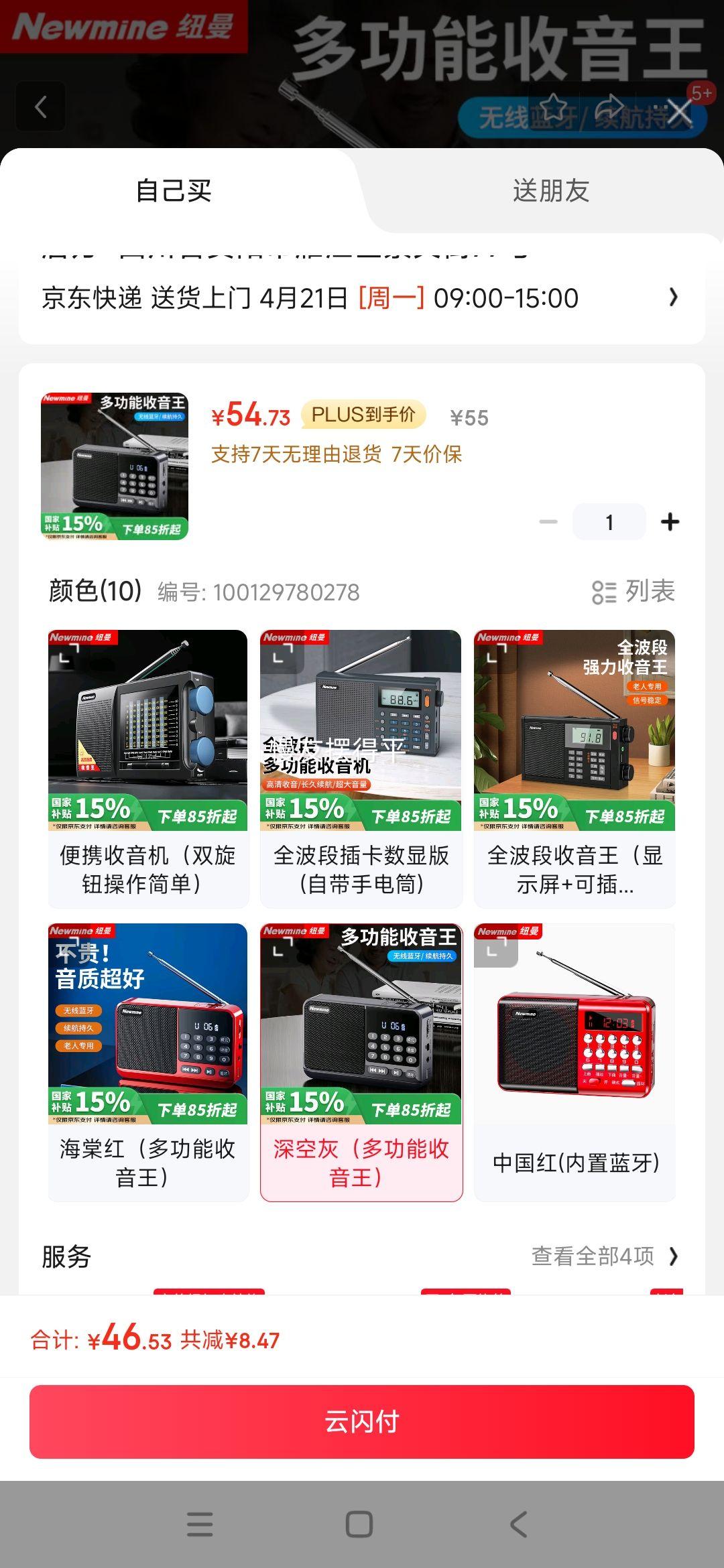
Task: Open 查看全部4项 services
Action: pos(605,1256)
